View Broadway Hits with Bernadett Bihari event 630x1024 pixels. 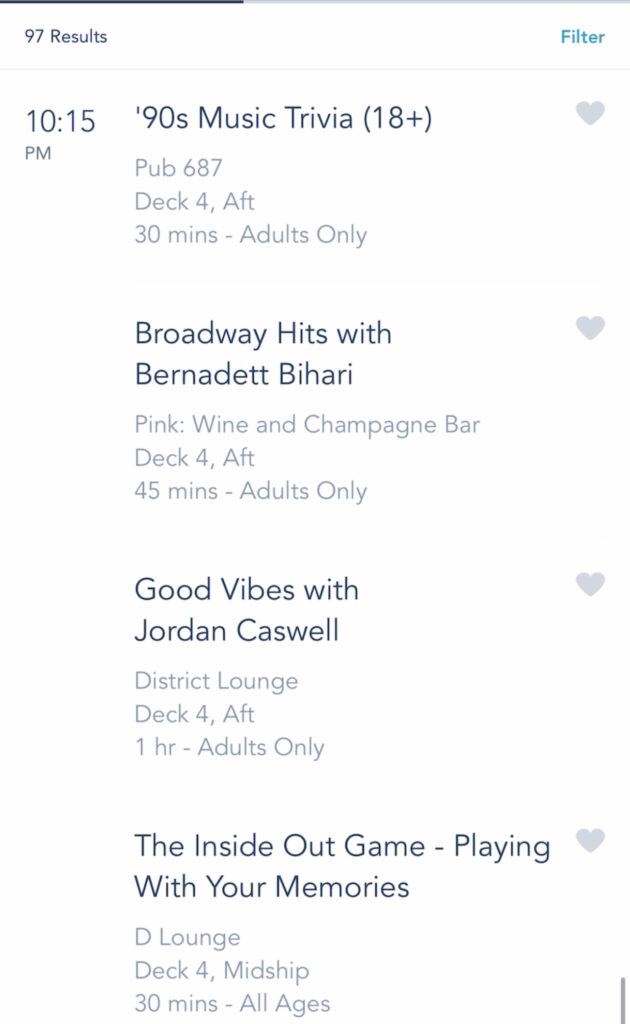[263, 353]
